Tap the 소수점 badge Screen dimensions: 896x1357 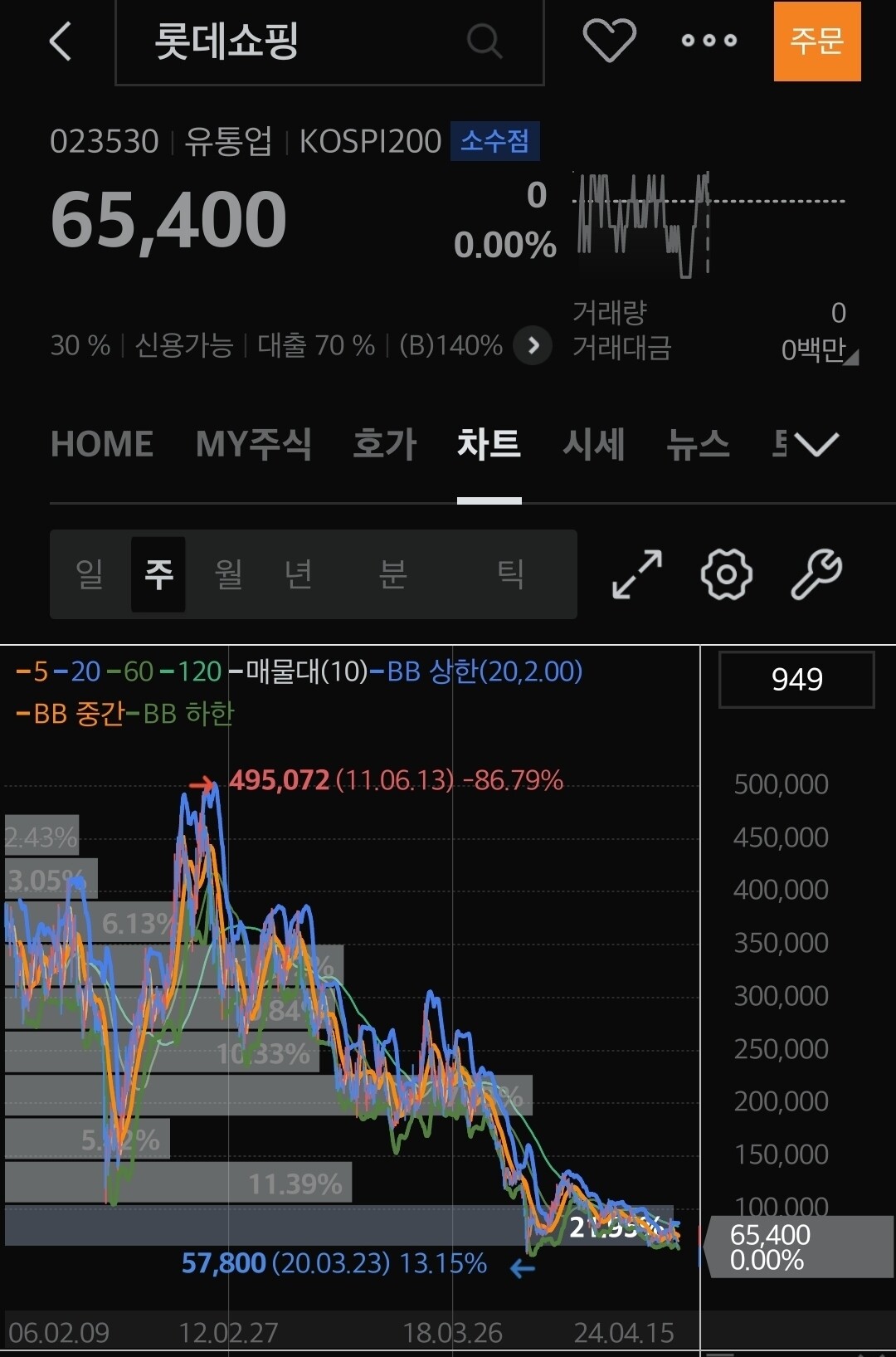[x=495, y=141]
